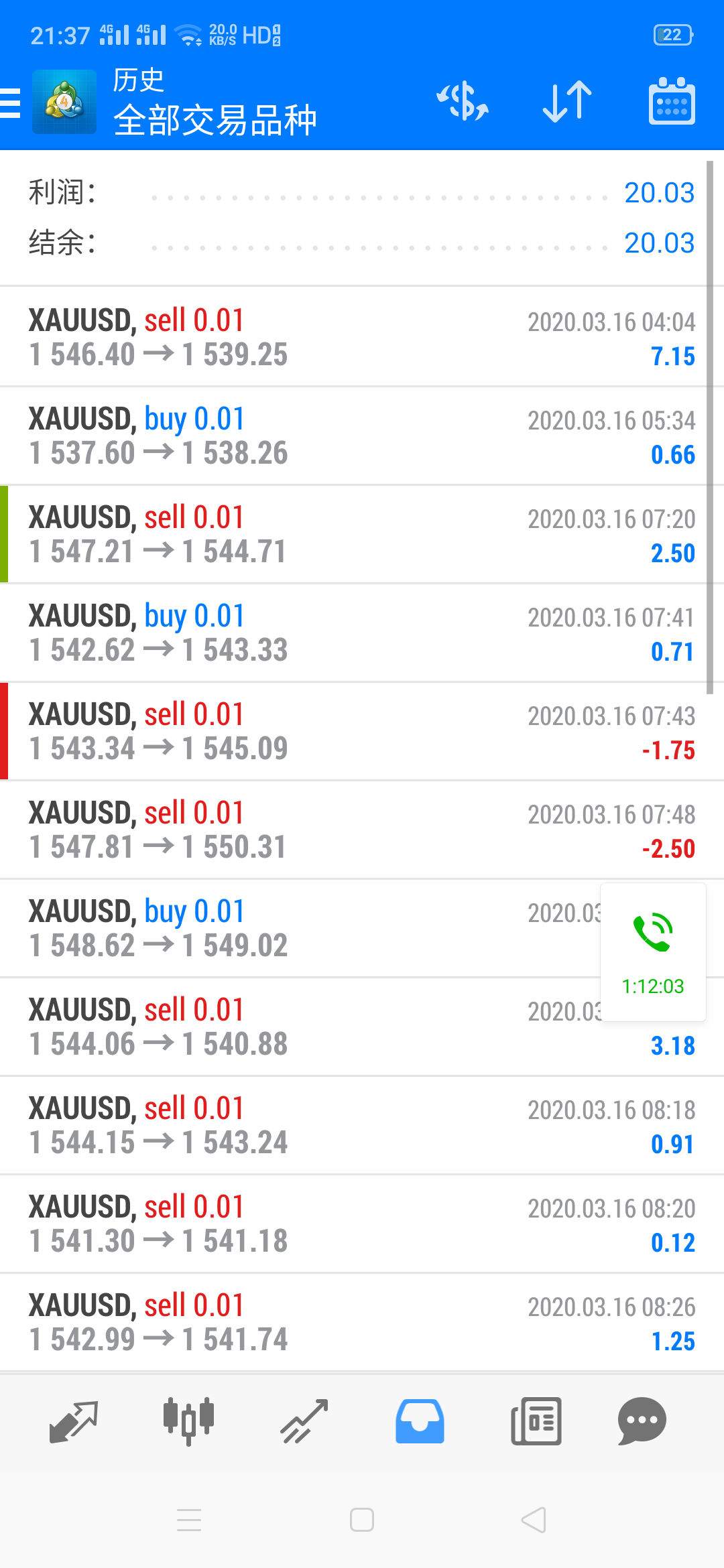Viewport: 724px width, 1568px height.
Task: Open the Chat messages tab
Action: [x=642, y=1421]
